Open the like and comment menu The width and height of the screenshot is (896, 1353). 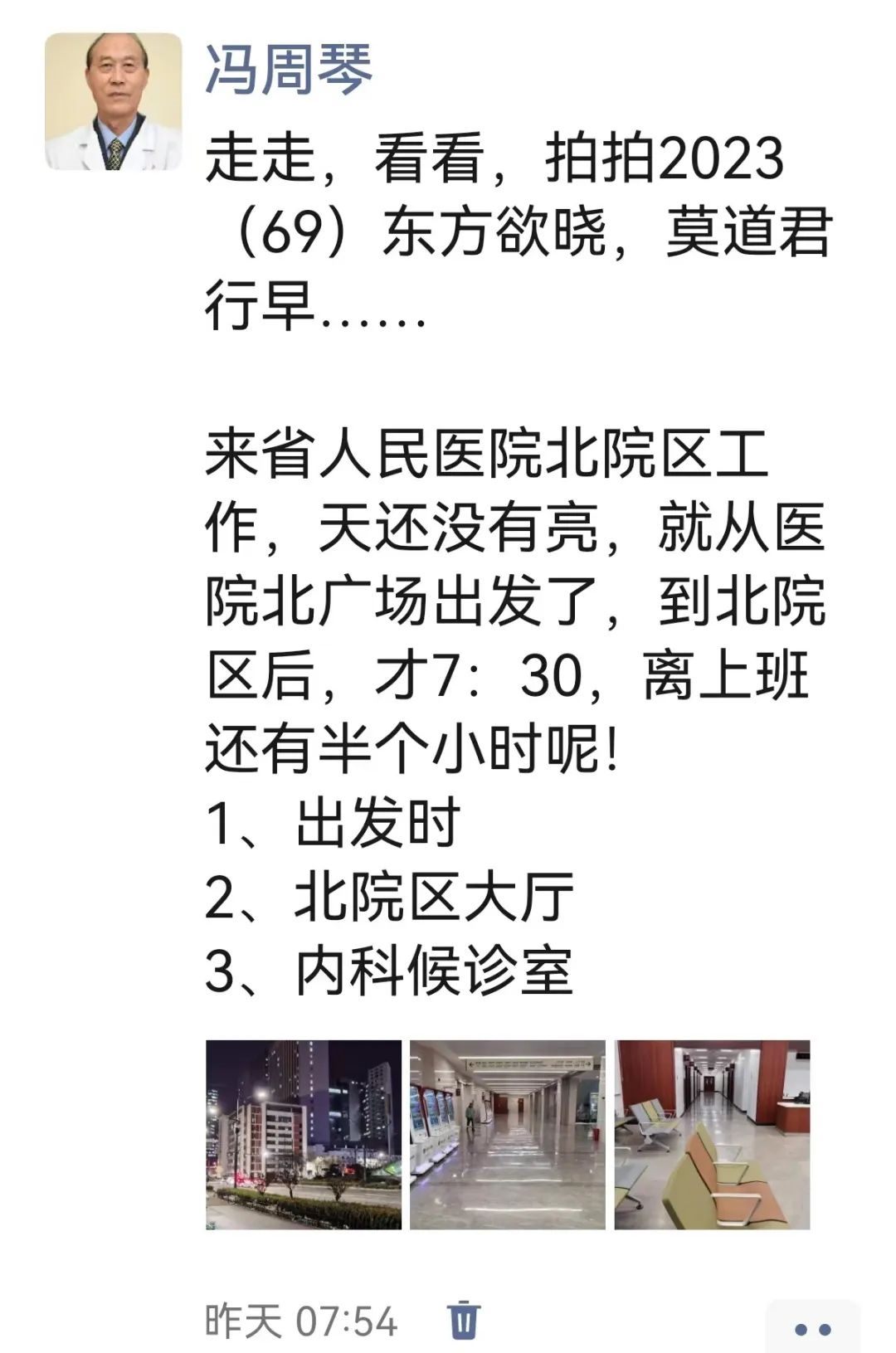(x=812, y=1328)
